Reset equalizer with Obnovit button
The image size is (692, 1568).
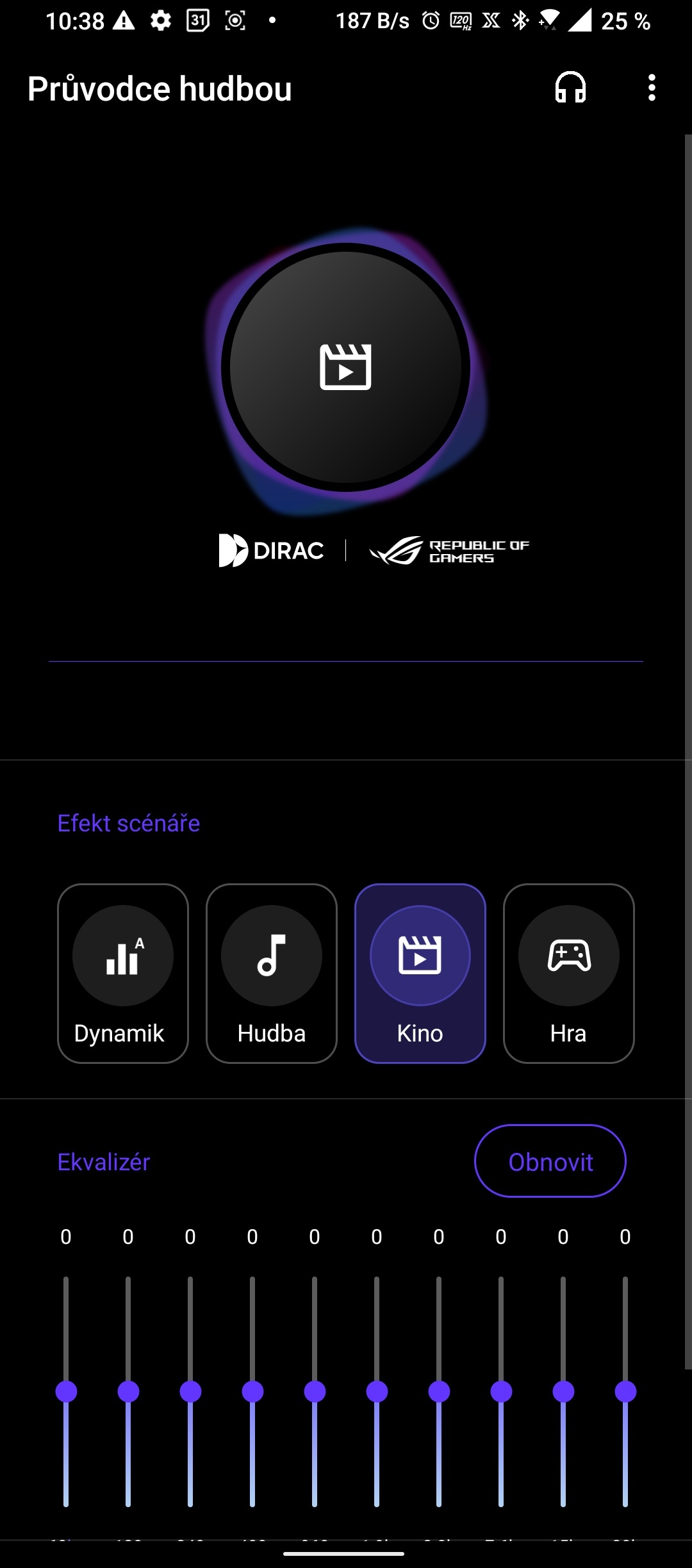[550, 1161]
